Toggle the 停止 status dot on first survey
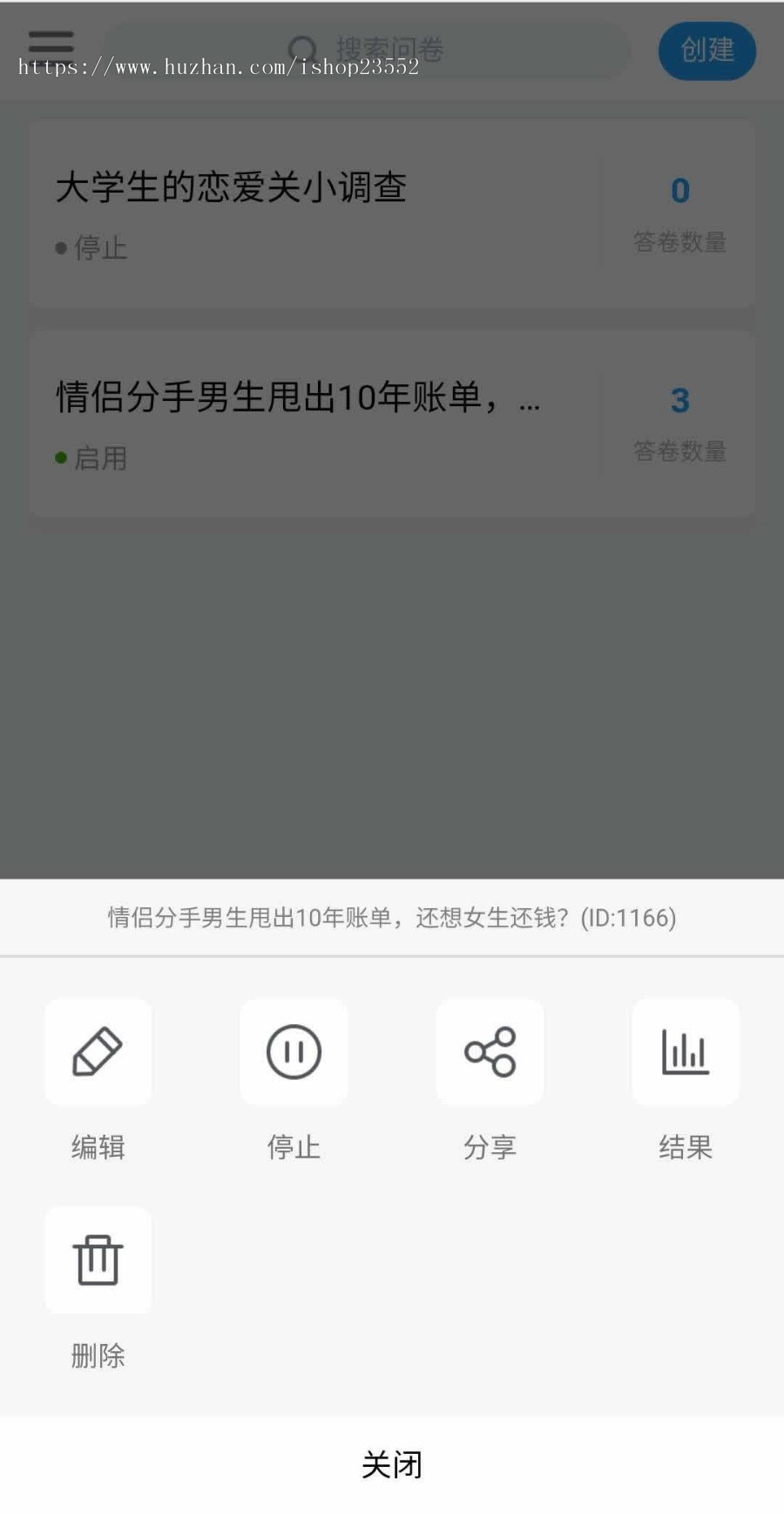 click(58, 247)
